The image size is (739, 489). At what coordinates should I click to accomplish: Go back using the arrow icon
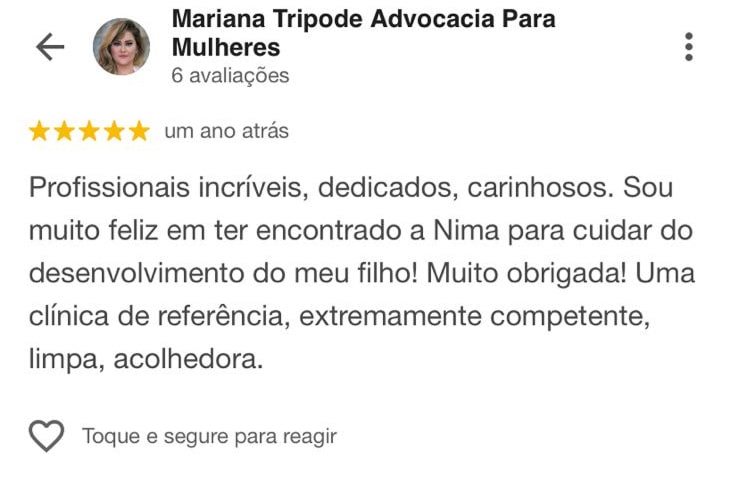[49, 47]
